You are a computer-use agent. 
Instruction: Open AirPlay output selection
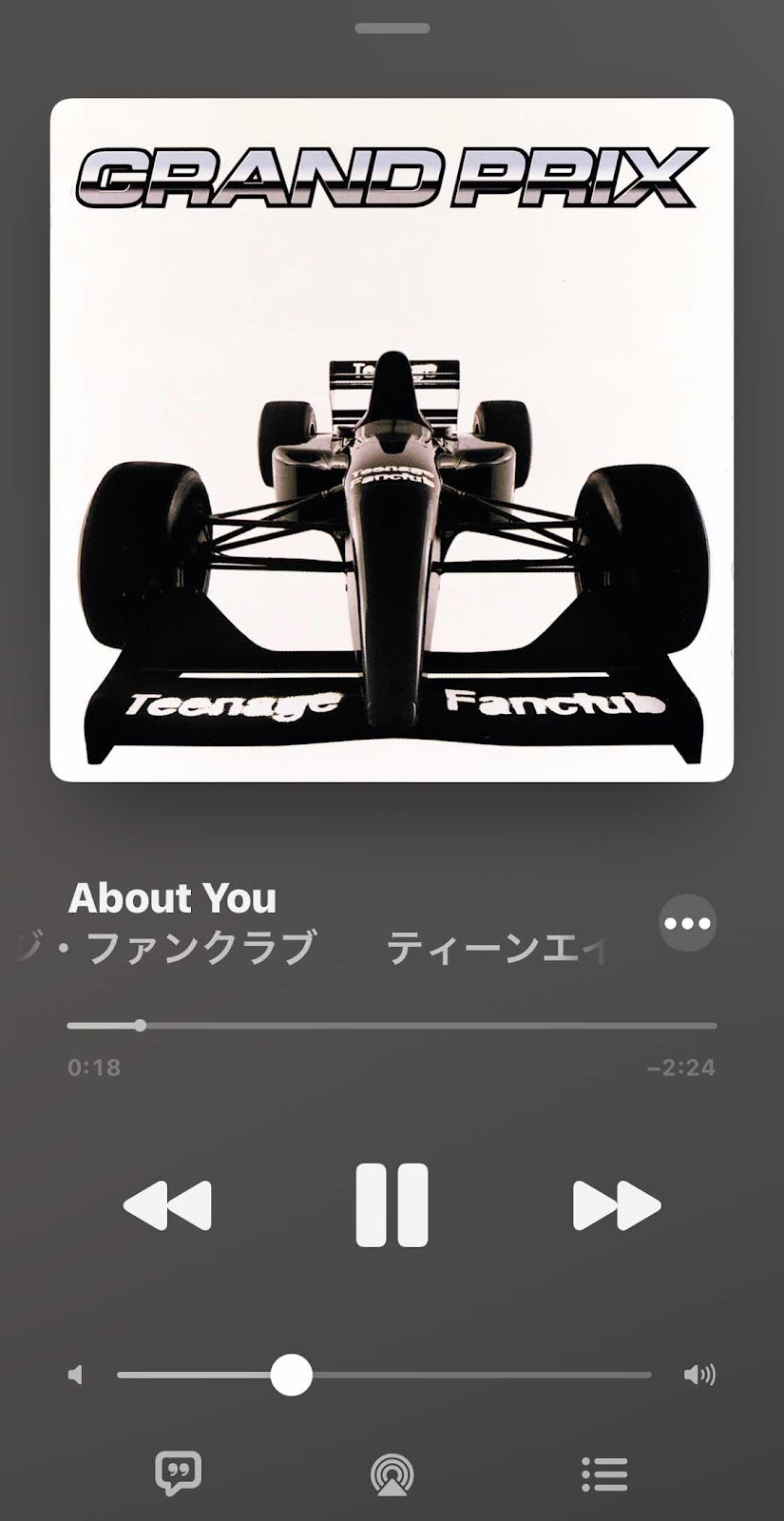392,1474
